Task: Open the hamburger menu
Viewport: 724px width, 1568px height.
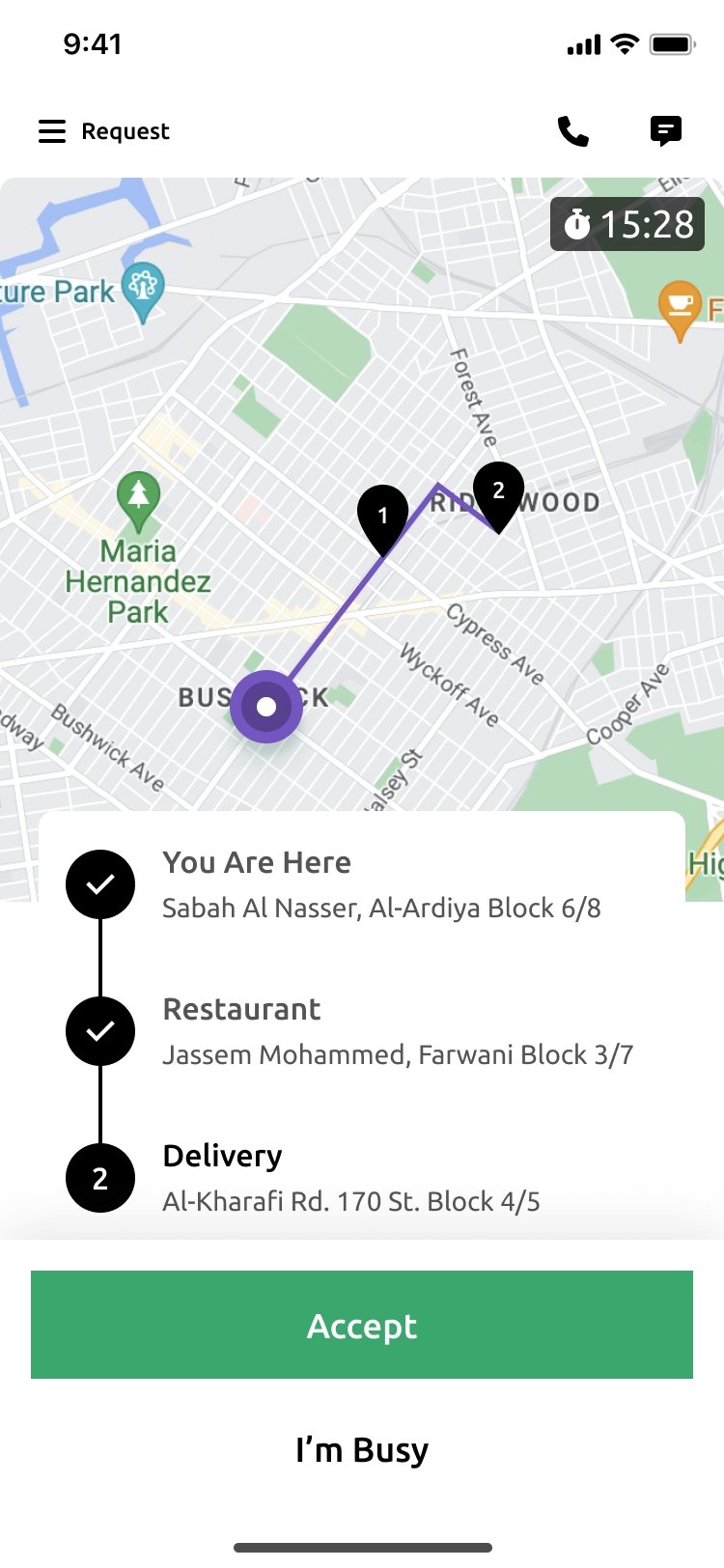Action: click(x=52, y=131)
